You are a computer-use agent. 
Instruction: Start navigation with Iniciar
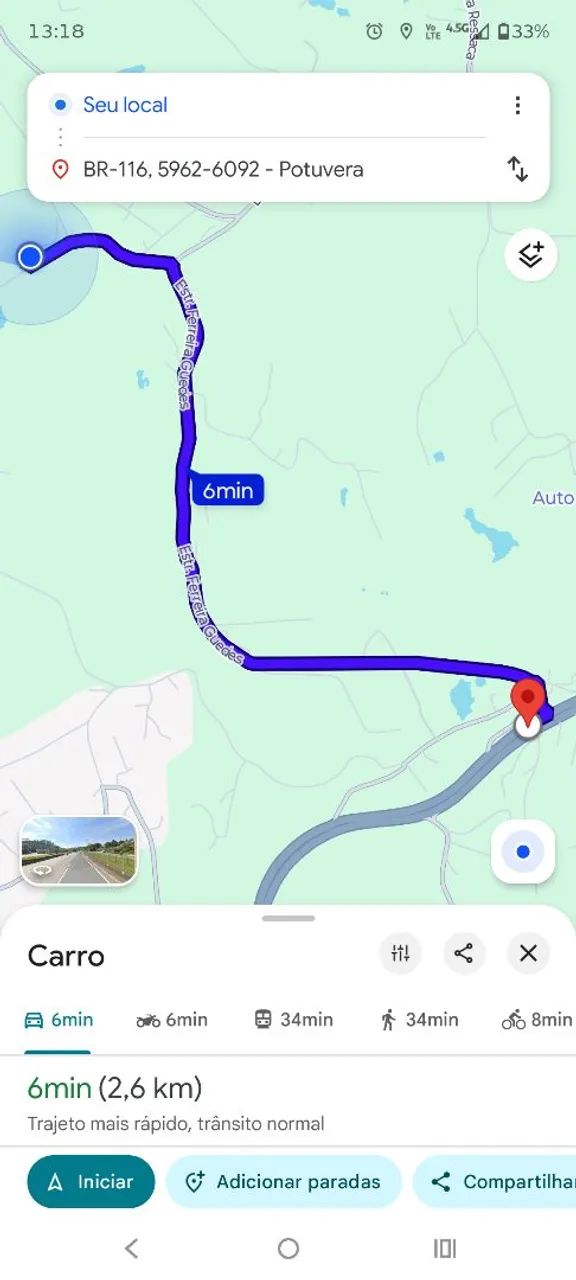pyautogui.click(x=91, y=1182)
